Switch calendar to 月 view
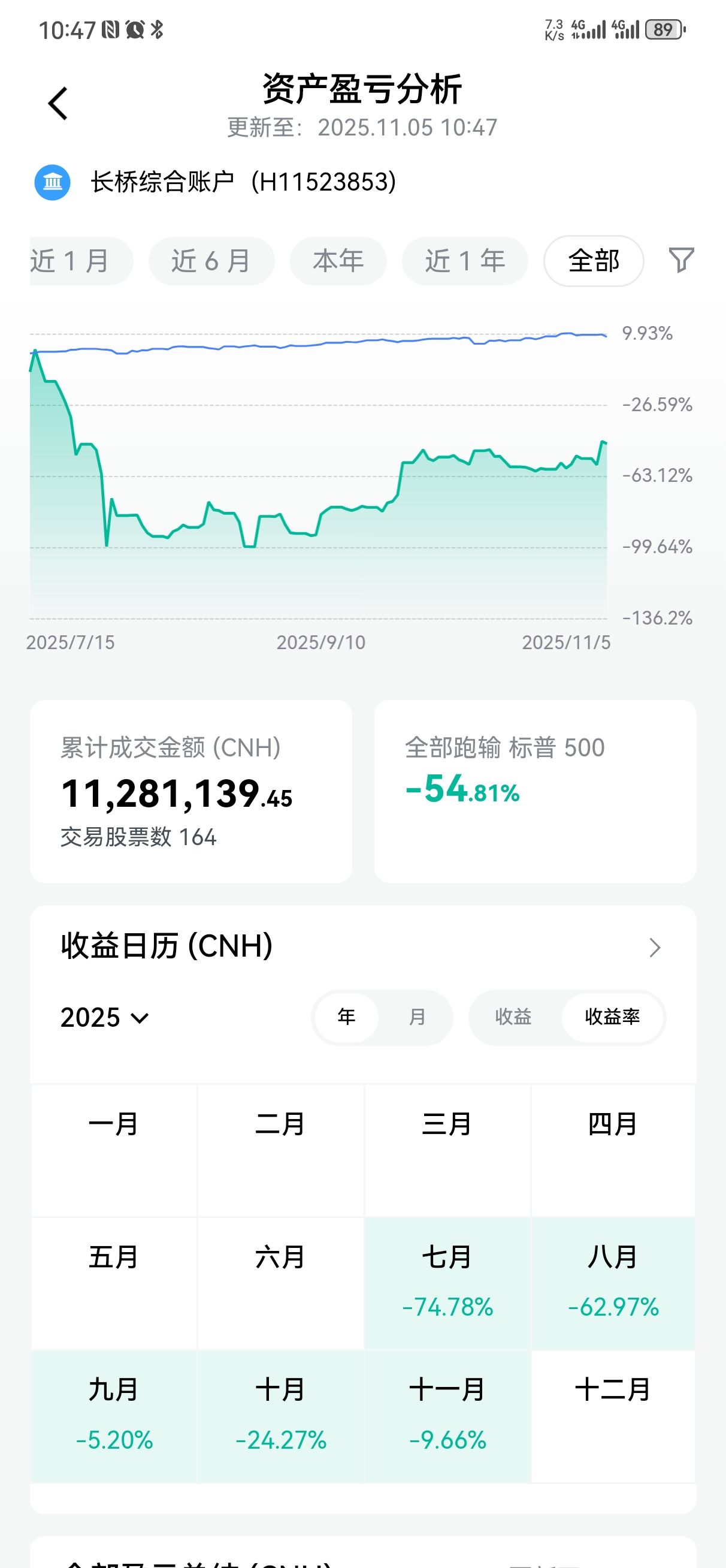The image size is (726, 1568). tap(417, 1017)
